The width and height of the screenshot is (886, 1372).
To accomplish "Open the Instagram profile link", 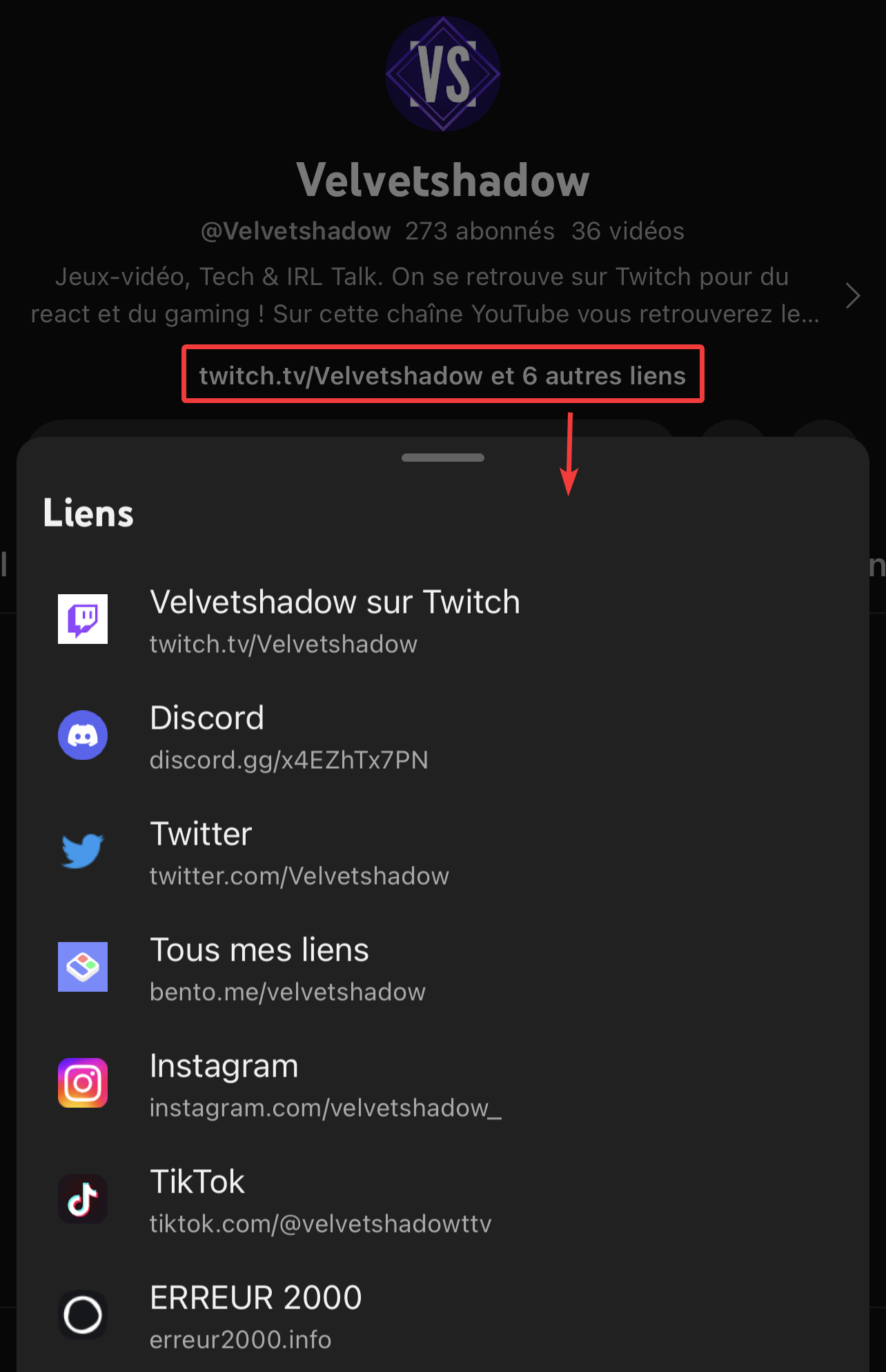I will [324, 1084].
